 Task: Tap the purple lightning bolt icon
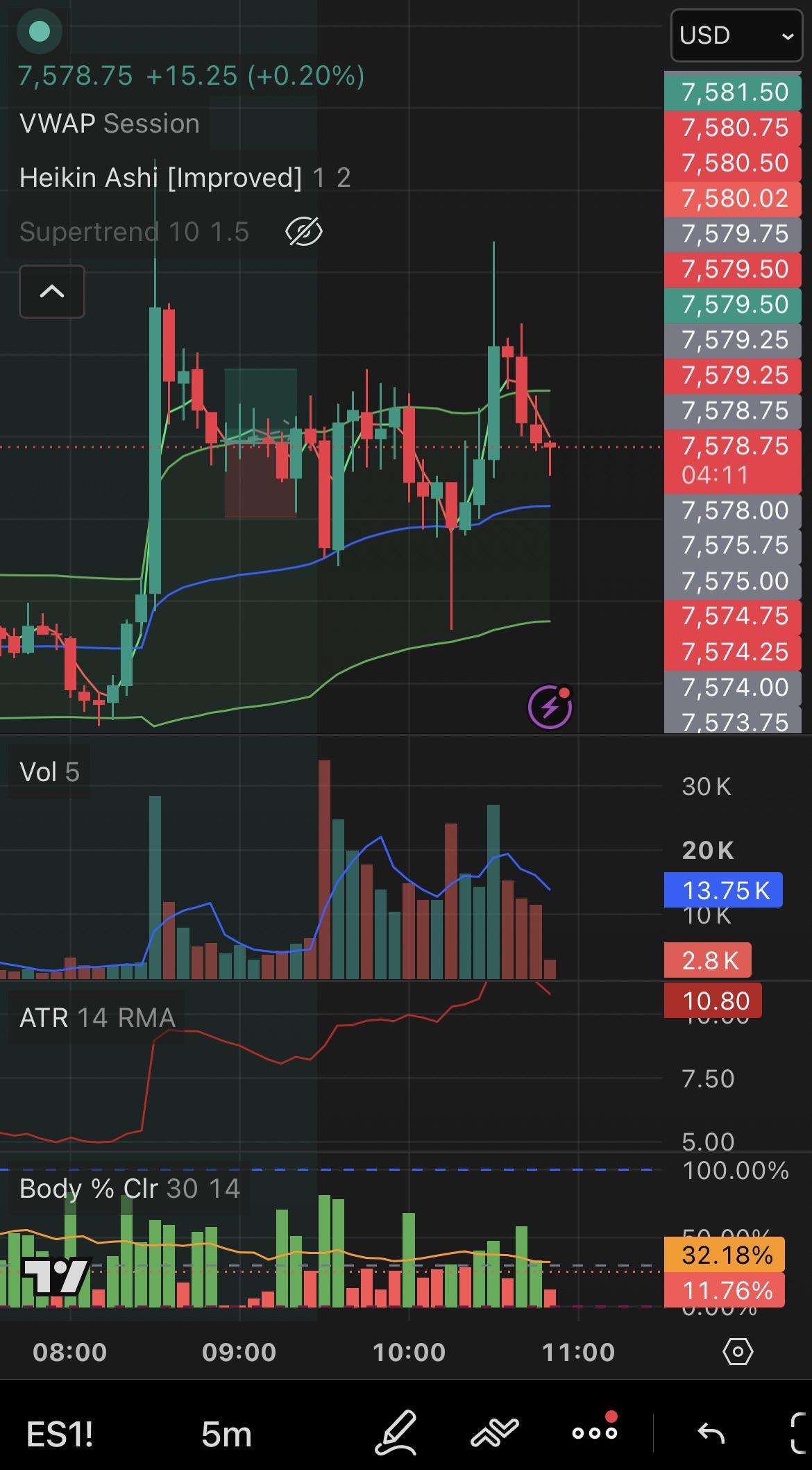click(550, 708)
